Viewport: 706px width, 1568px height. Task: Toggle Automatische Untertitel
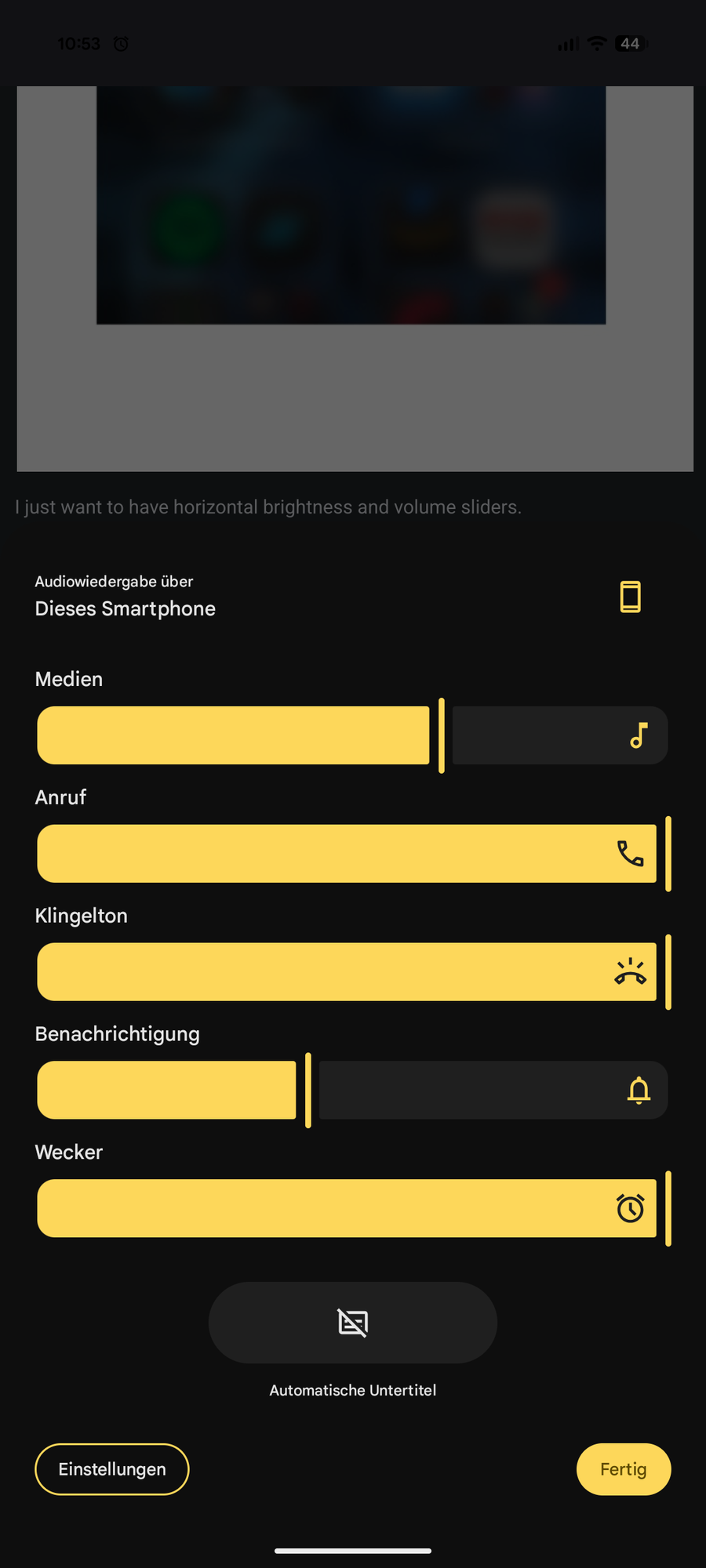click(353, 1323)
